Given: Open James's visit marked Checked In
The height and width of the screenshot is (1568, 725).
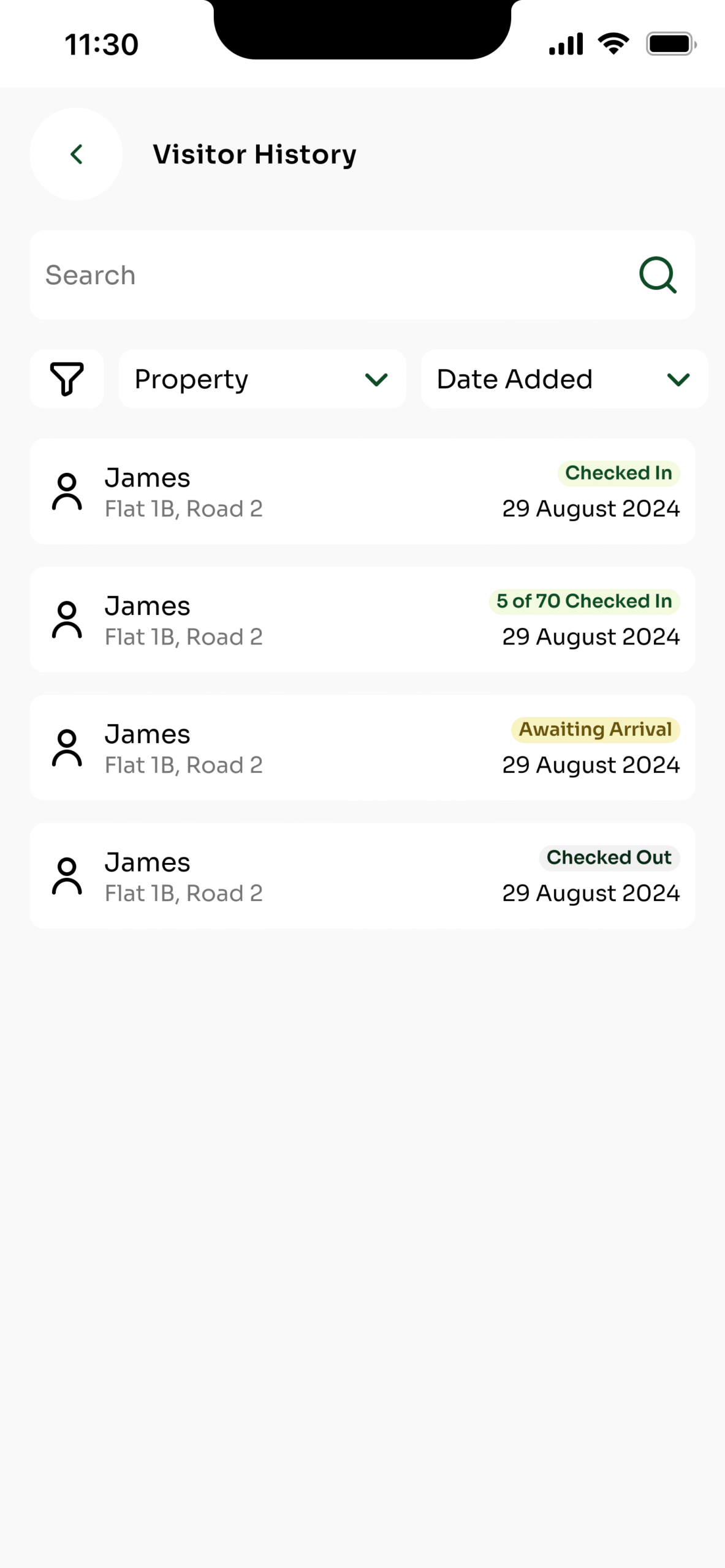Looking at the screenshot, I should 362,491.
